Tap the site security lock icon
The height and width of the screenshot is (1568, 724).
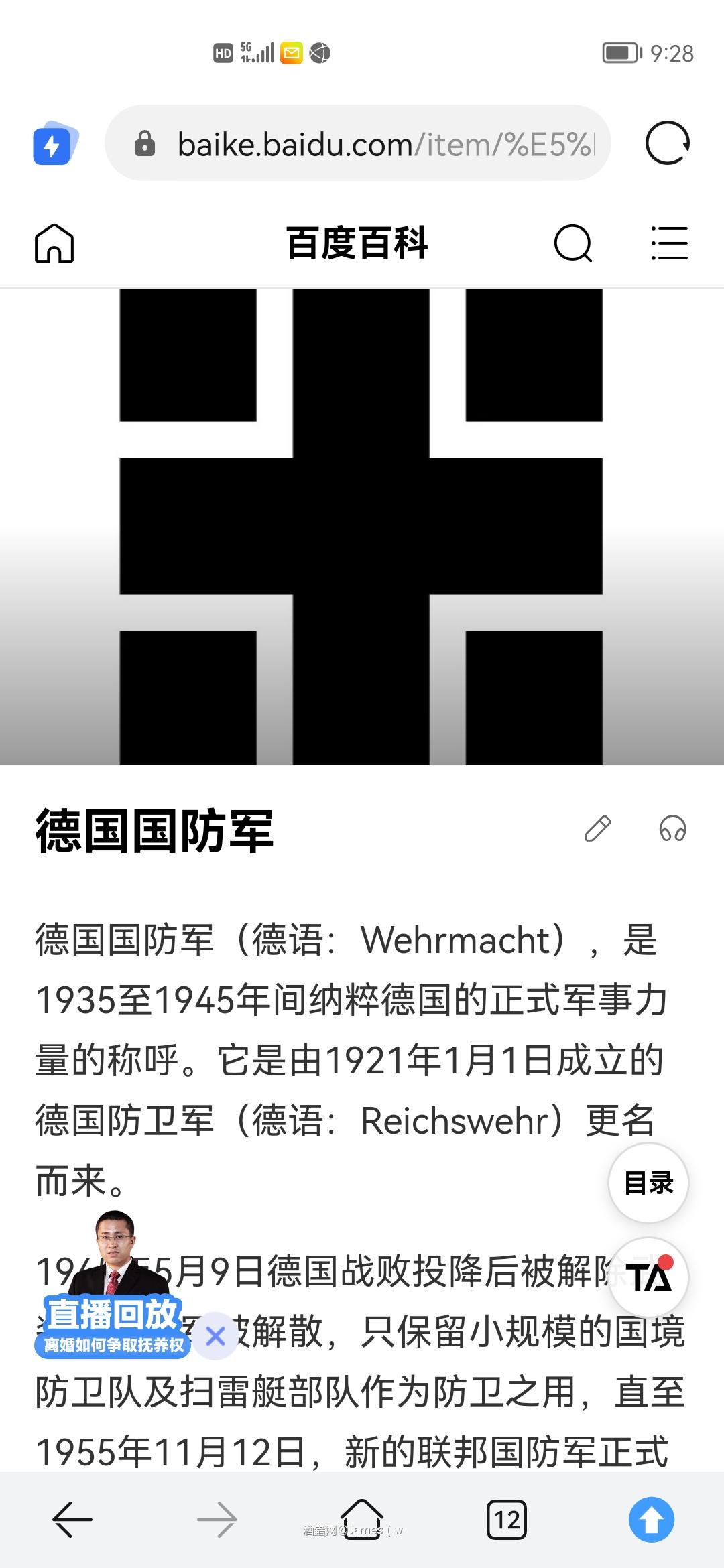(x=144, y=143)
